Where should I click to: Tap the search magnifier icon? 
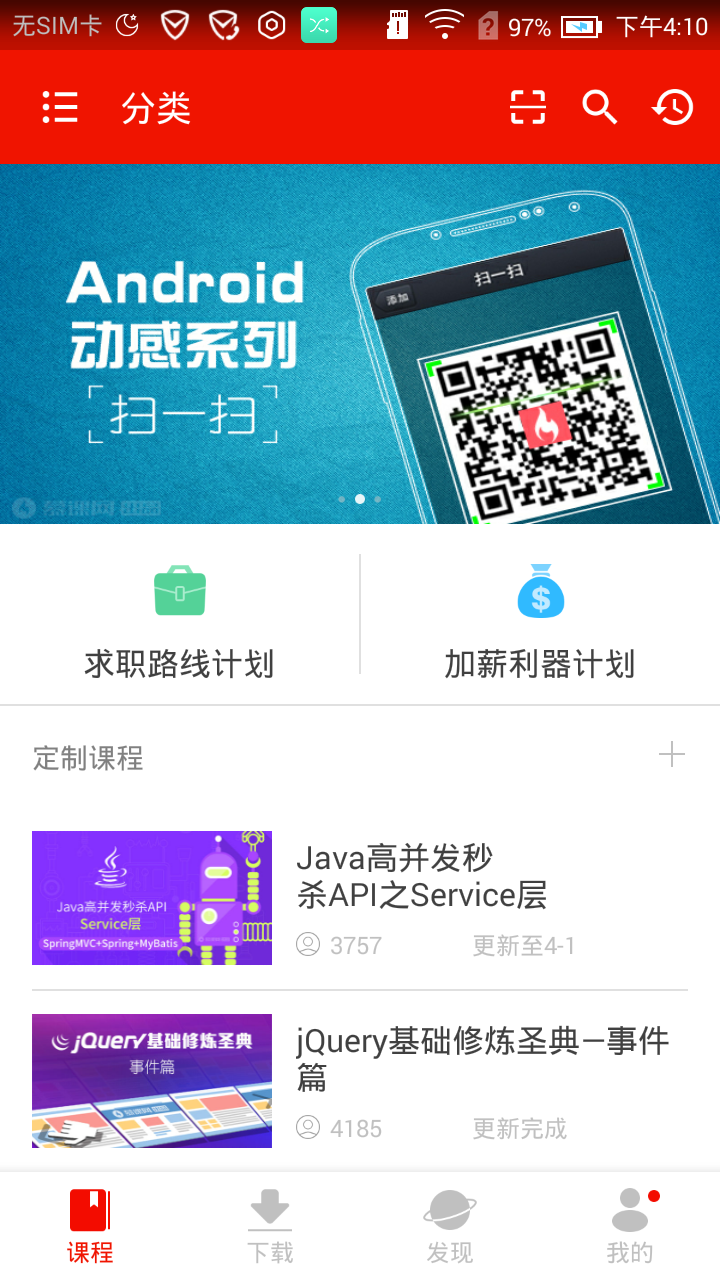click(600, 107)
